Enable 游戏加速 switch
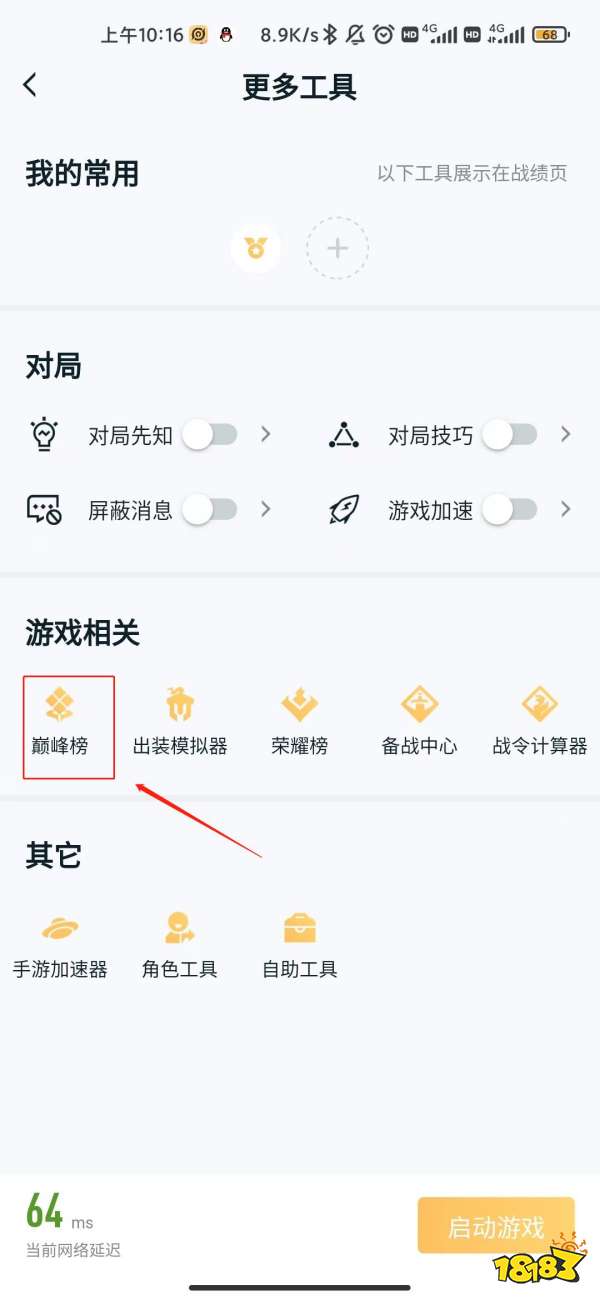 click(510, 510)
